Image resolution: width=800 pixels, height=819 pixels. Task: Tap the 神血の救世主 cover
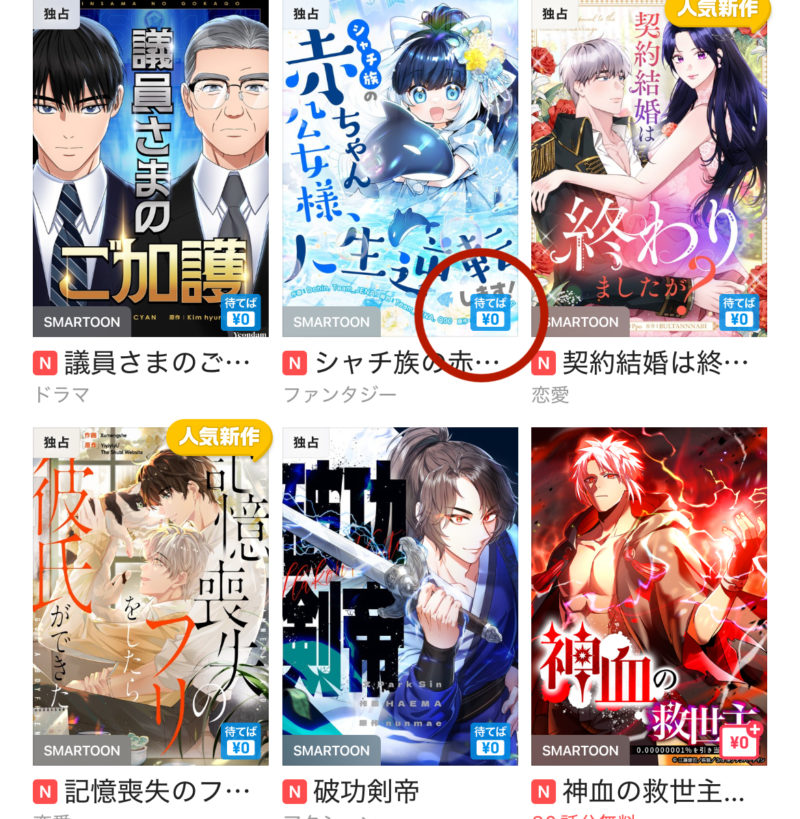click(x=649, y=595)
